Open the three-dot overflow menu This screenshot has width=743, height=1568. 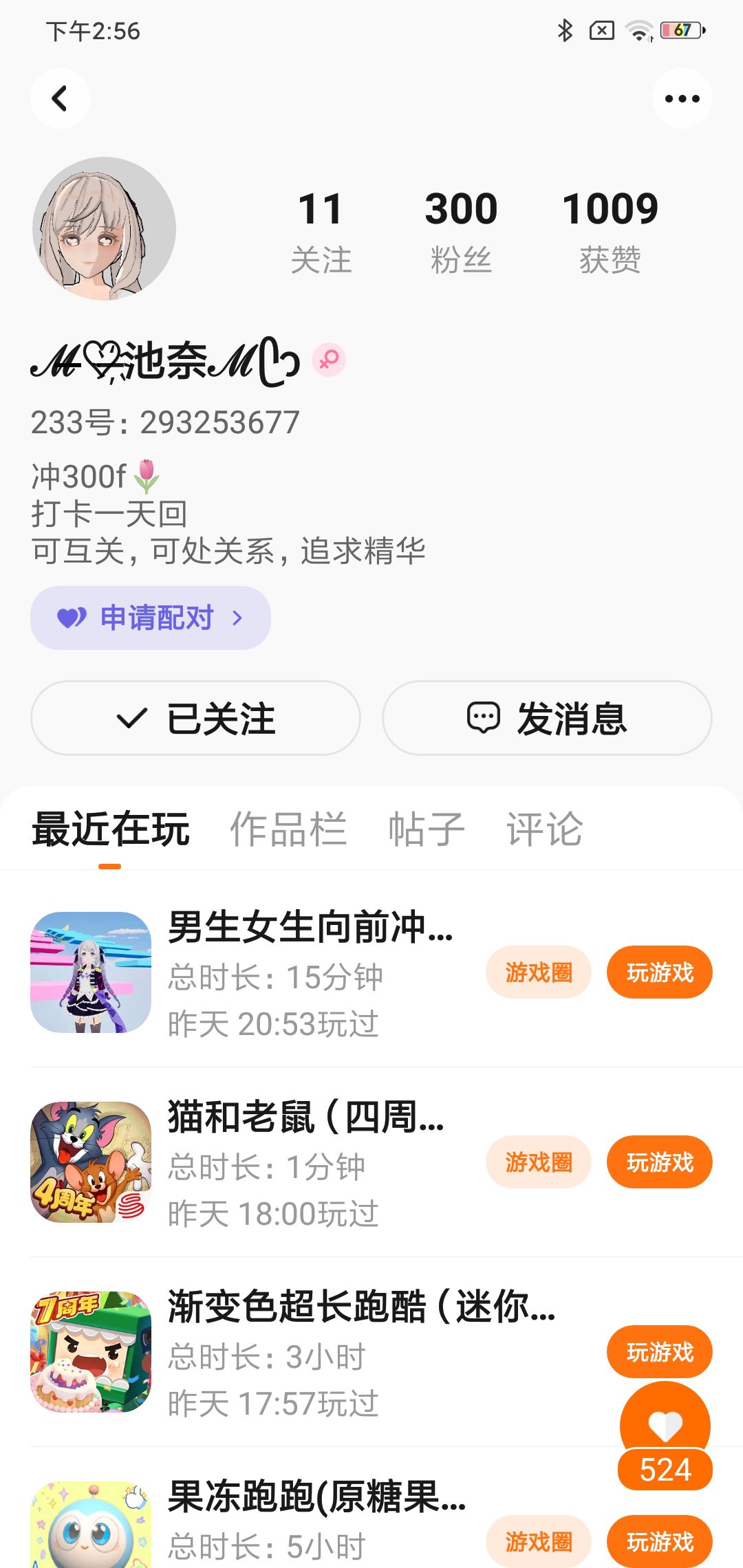(x=682, y=98)
